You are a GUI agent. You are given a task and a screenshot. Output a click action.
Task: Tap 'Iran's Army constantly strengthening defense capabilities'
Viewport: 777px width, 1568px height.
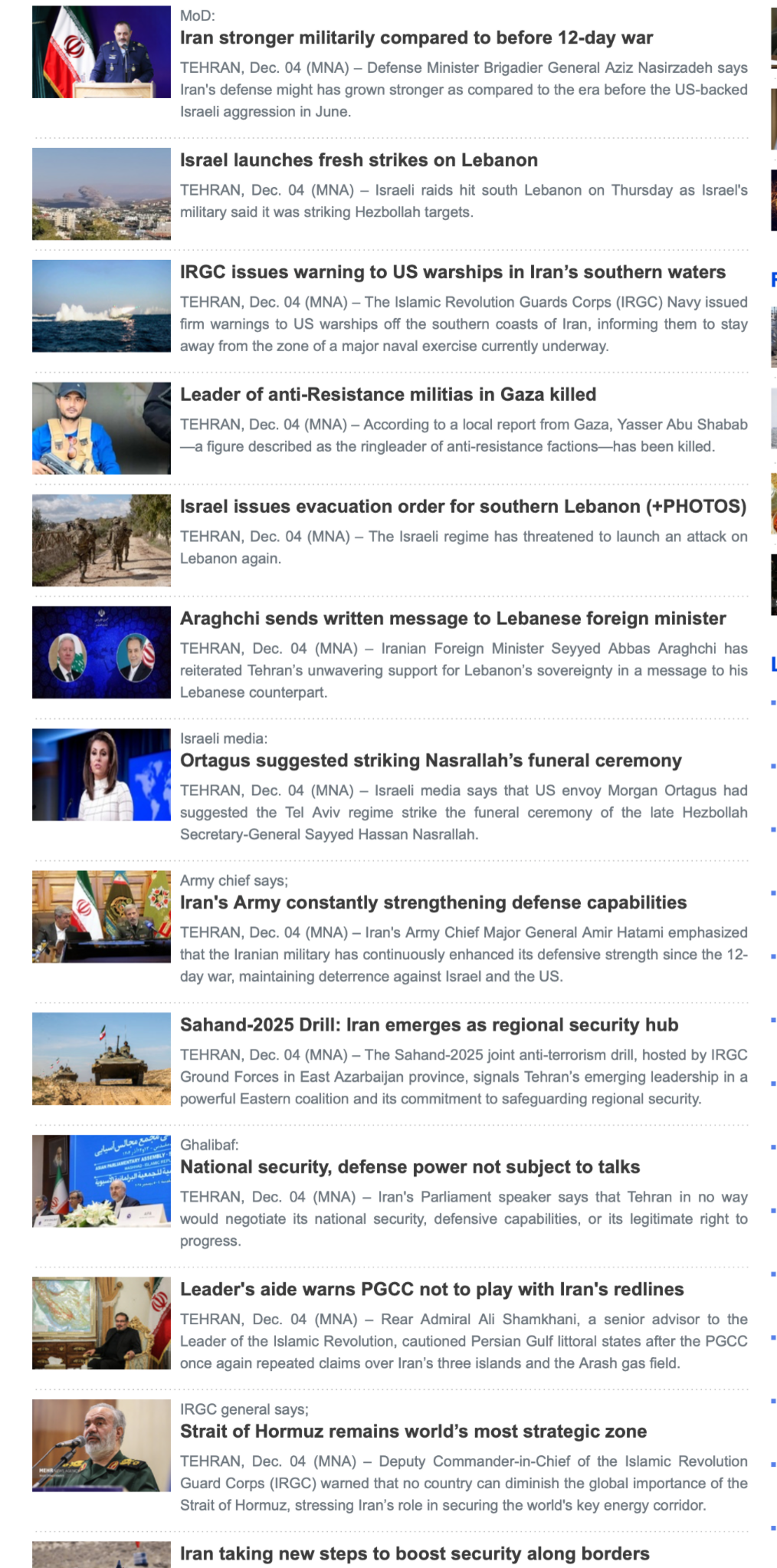[433, 902]
